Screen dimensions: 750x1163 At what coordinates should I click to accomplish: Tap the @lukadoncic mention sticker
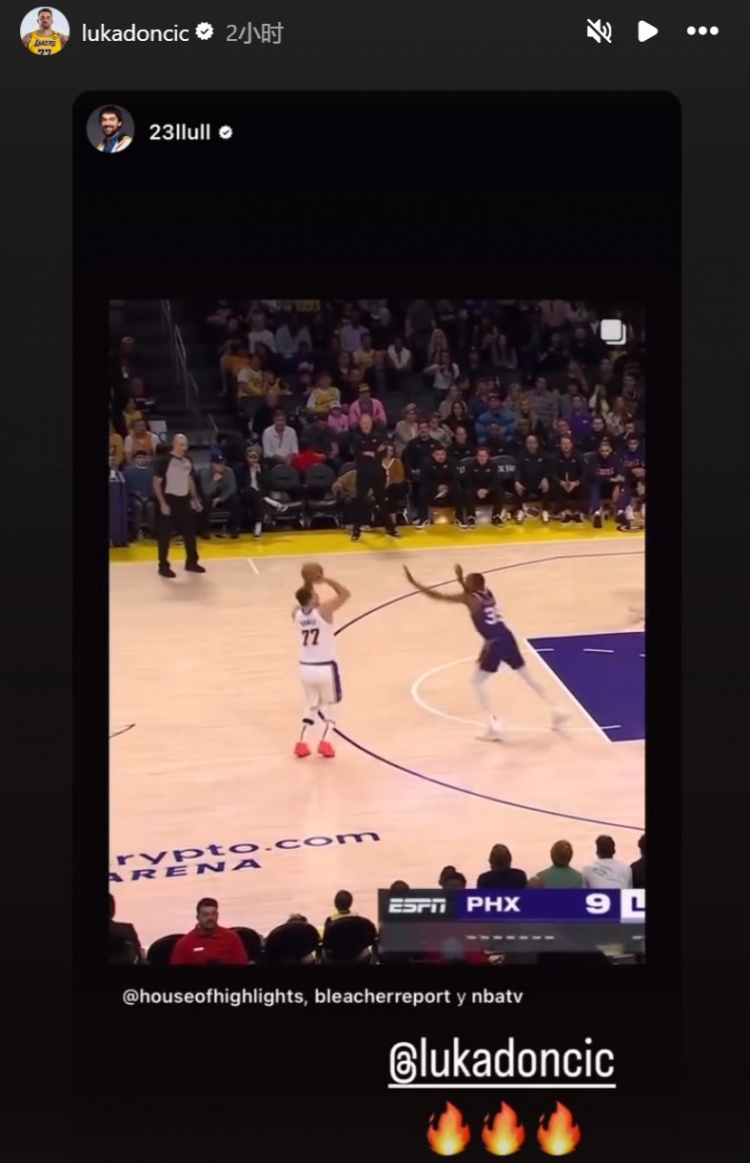[x=501, y=1062]
